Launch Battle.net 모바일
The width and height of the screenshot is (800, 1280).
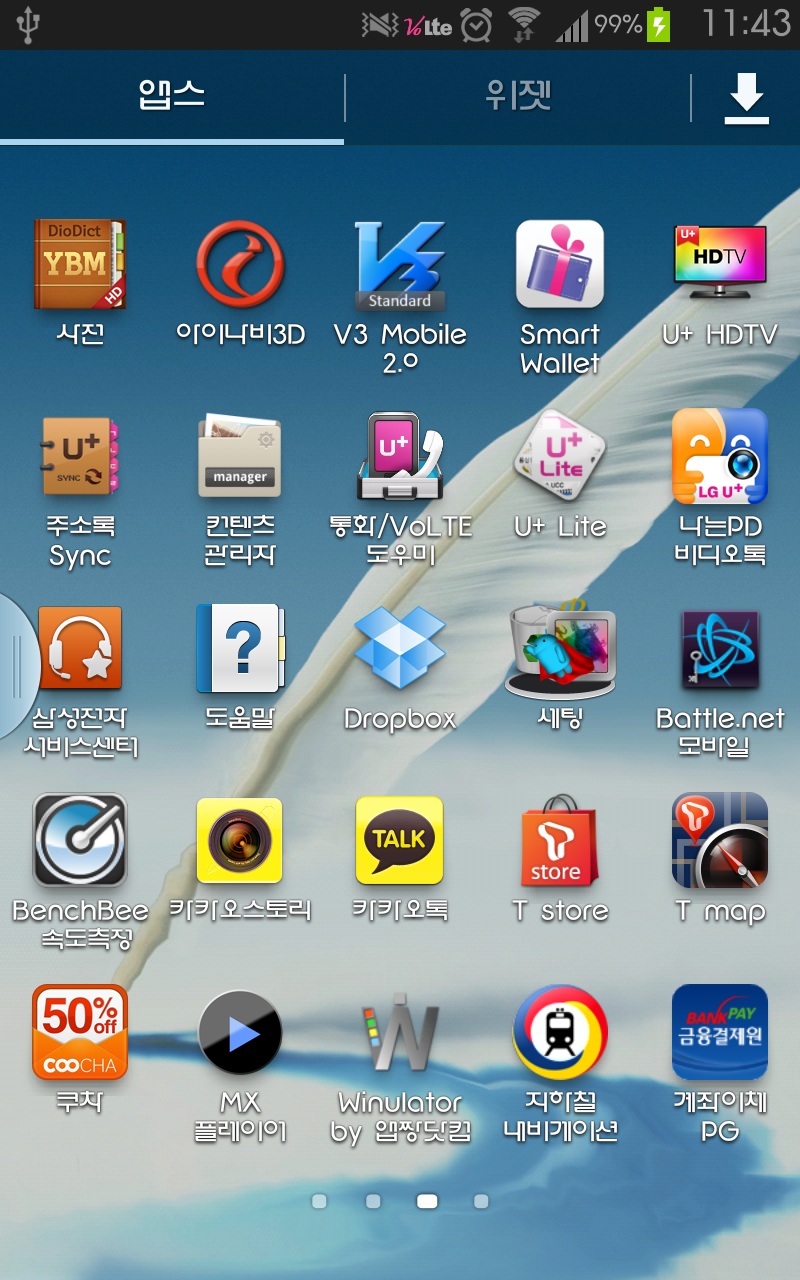(720, 648)
